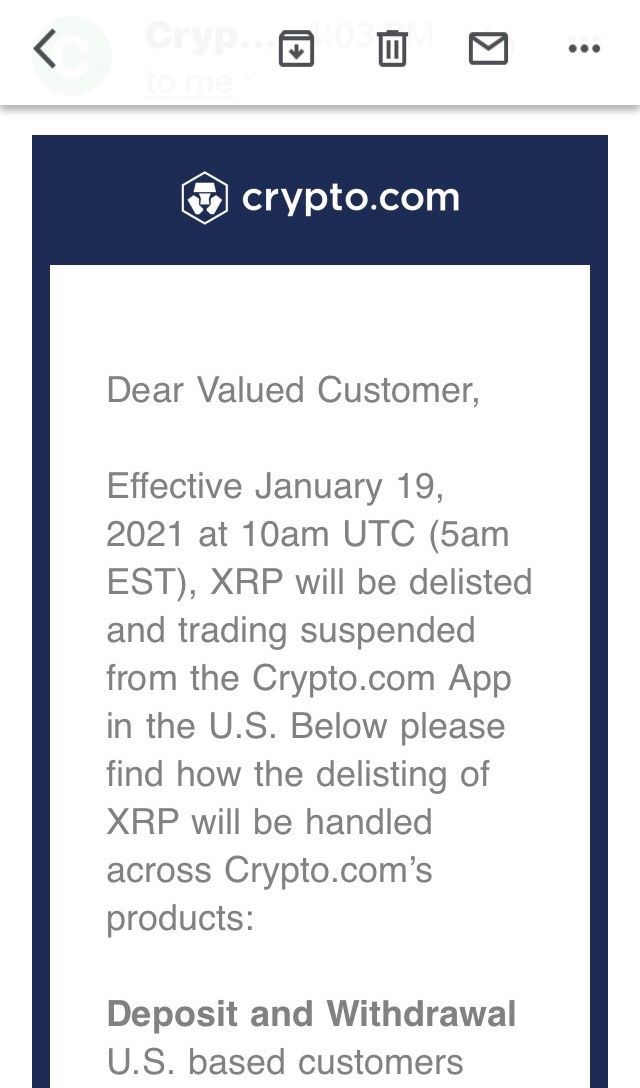Viewport: 640px width, 1088px height.
Task: Delete this email with trash icon
Action: point(392,49)
